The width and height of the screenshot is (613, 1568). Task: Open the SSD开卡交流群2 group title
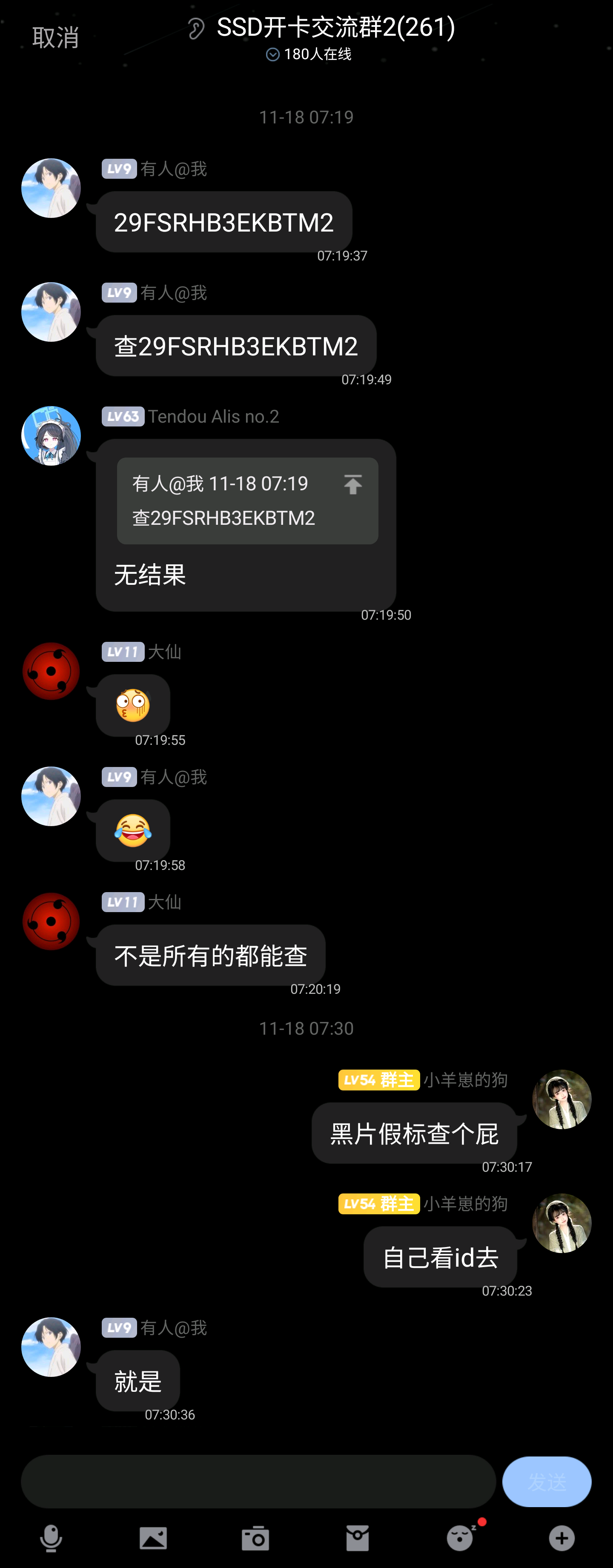335,27
